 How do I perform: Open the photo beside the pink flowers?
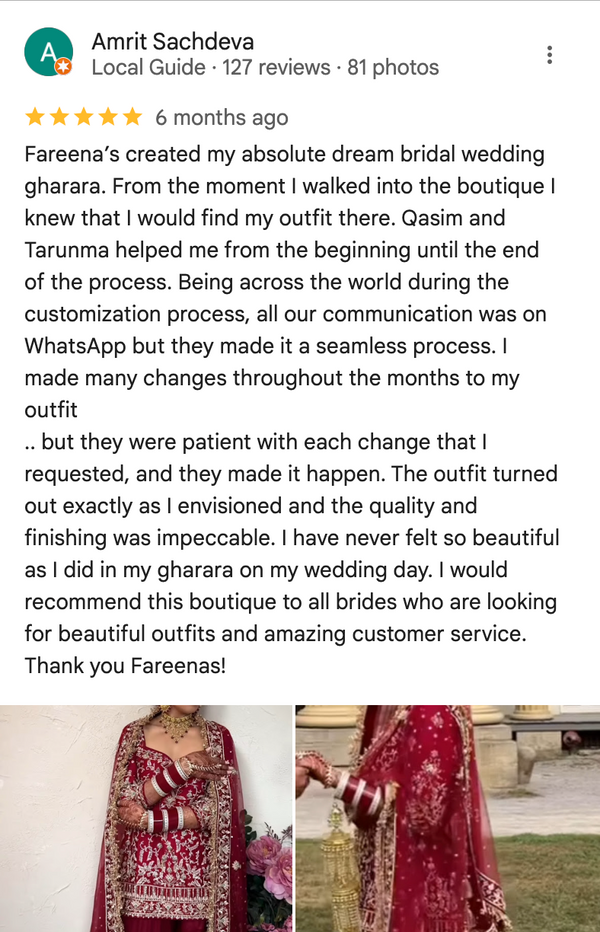[x=146, y=818]
